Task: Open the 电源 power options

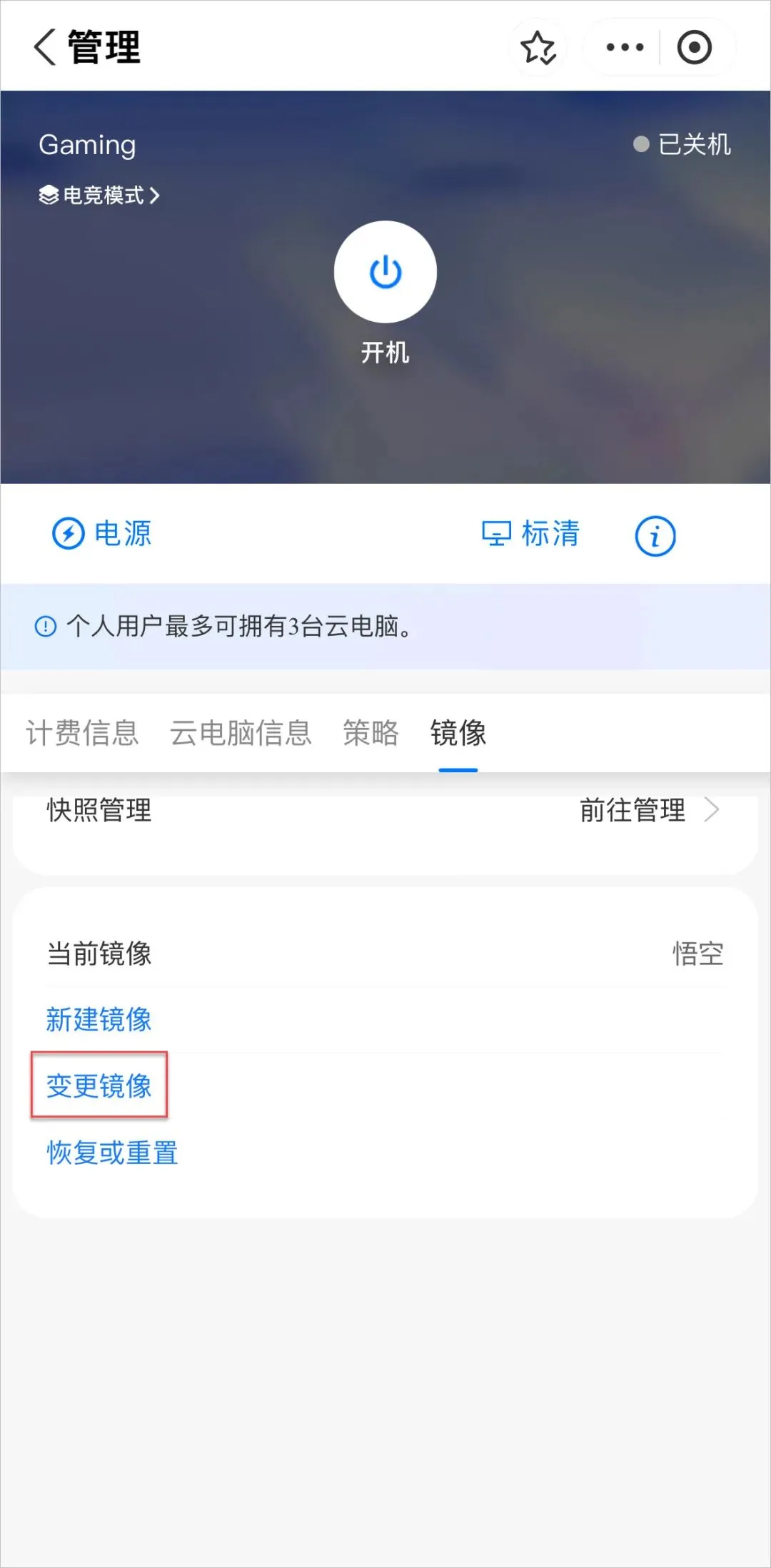Action: coord(102,534)
